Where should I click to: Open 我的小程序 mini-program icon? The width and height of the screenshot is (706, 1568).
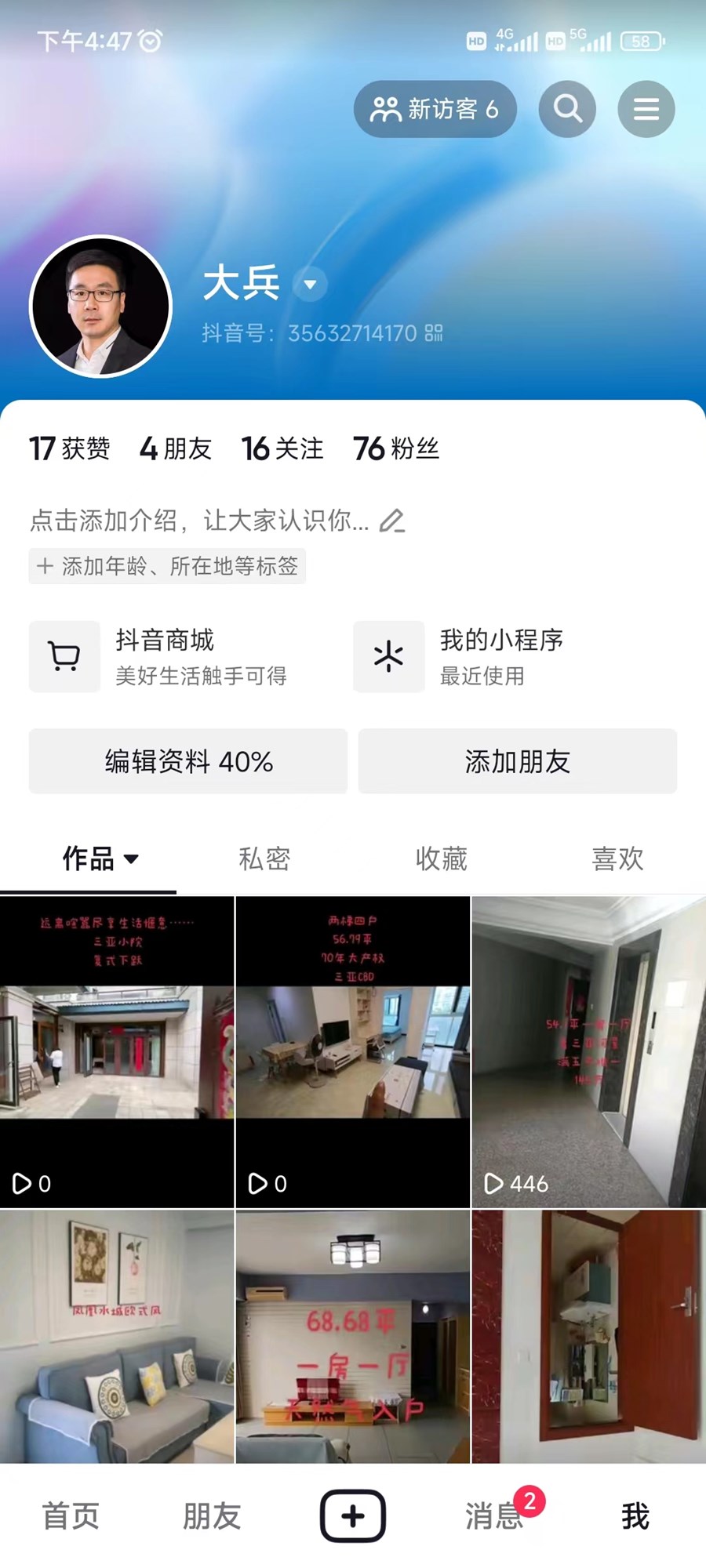pyautogui.click(x=389, y=657)
